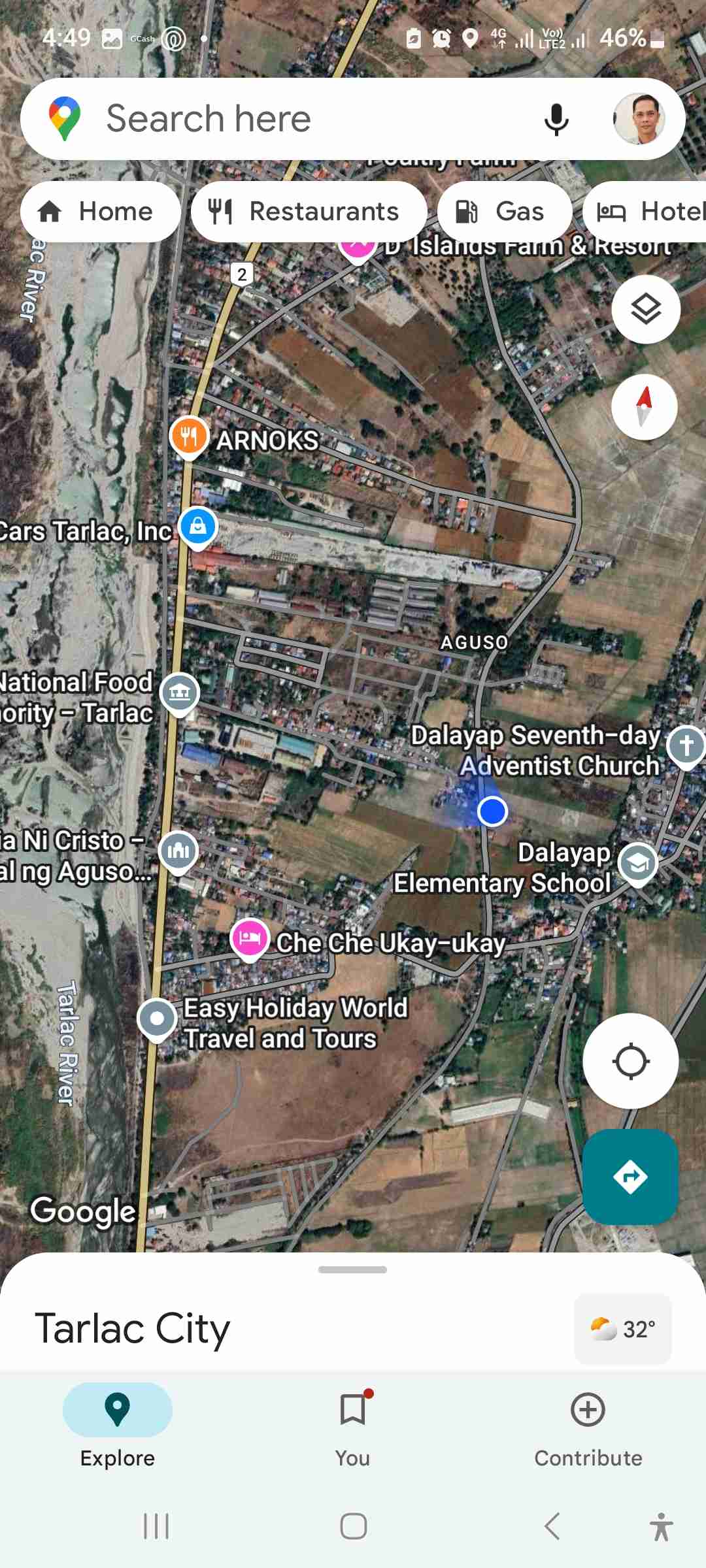706x1568 pixels.
Task: Show Gas stations chip
Action: [x=504, y=212]
